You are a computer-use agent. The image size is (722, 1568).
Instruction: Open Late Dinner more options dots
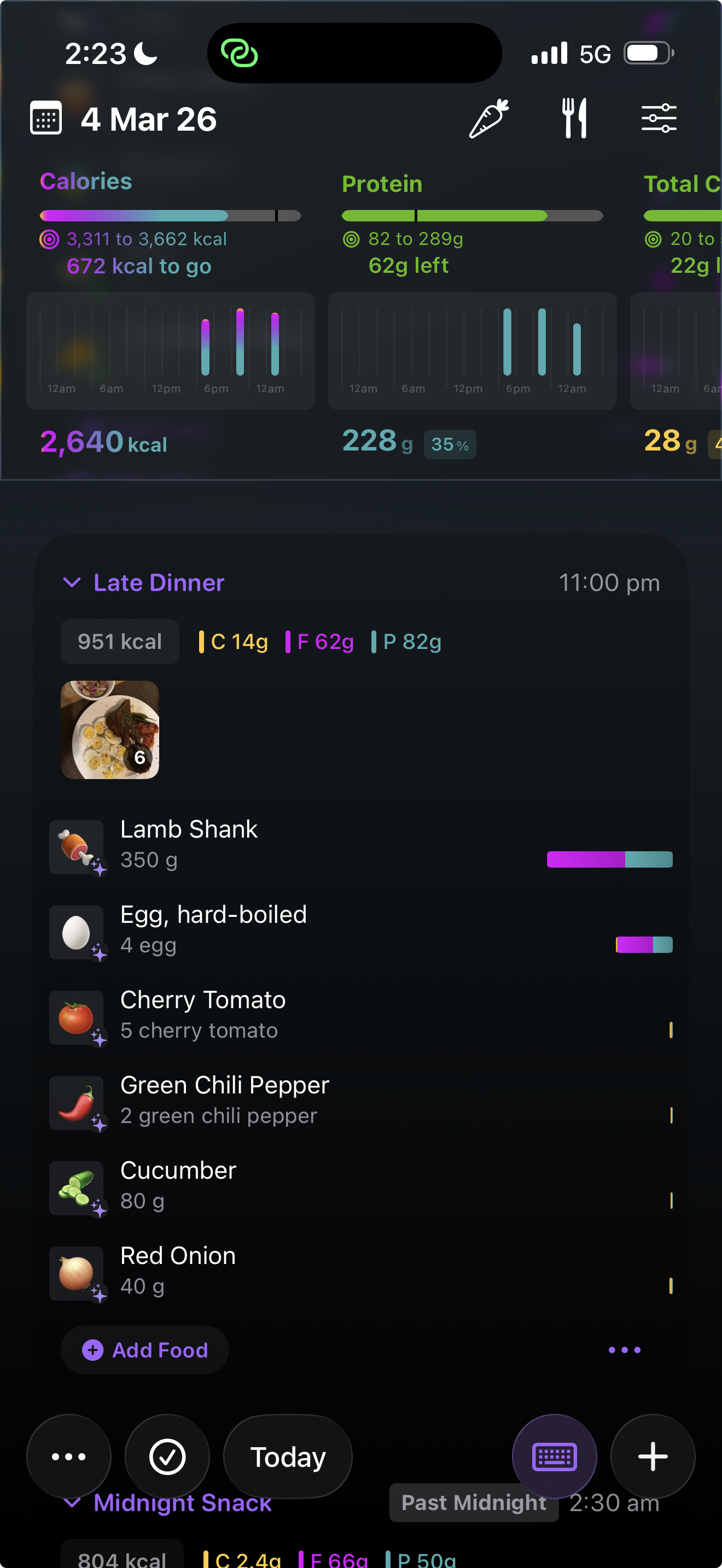pos(625,1350)
